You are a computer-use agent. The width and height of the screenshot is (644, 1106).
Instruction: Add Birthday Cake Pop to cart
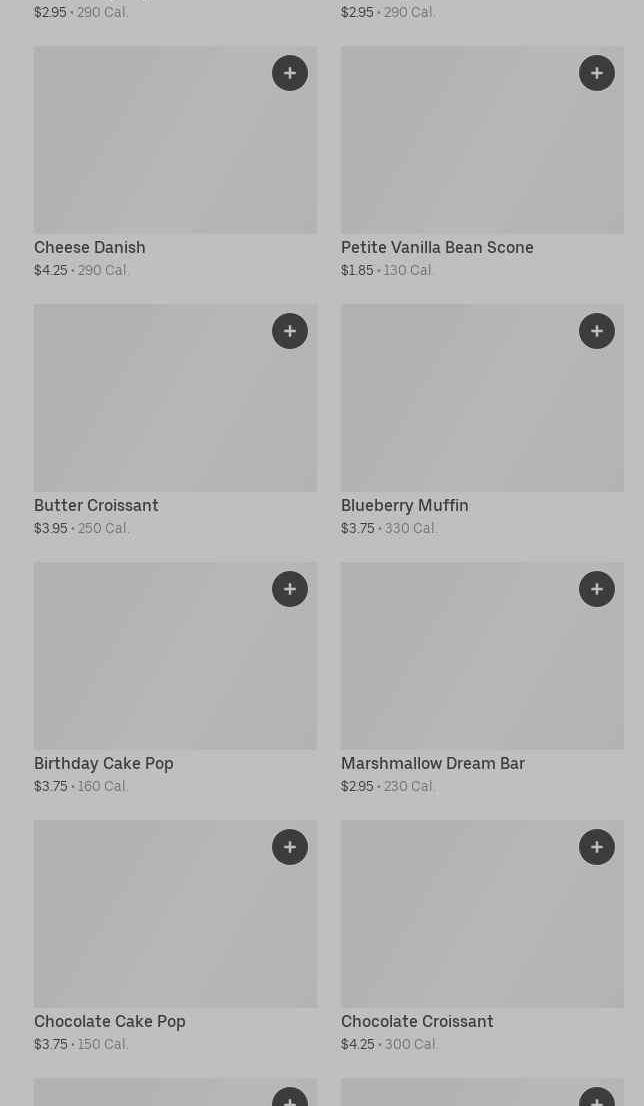pyautogui.click(x=290, y=589)
